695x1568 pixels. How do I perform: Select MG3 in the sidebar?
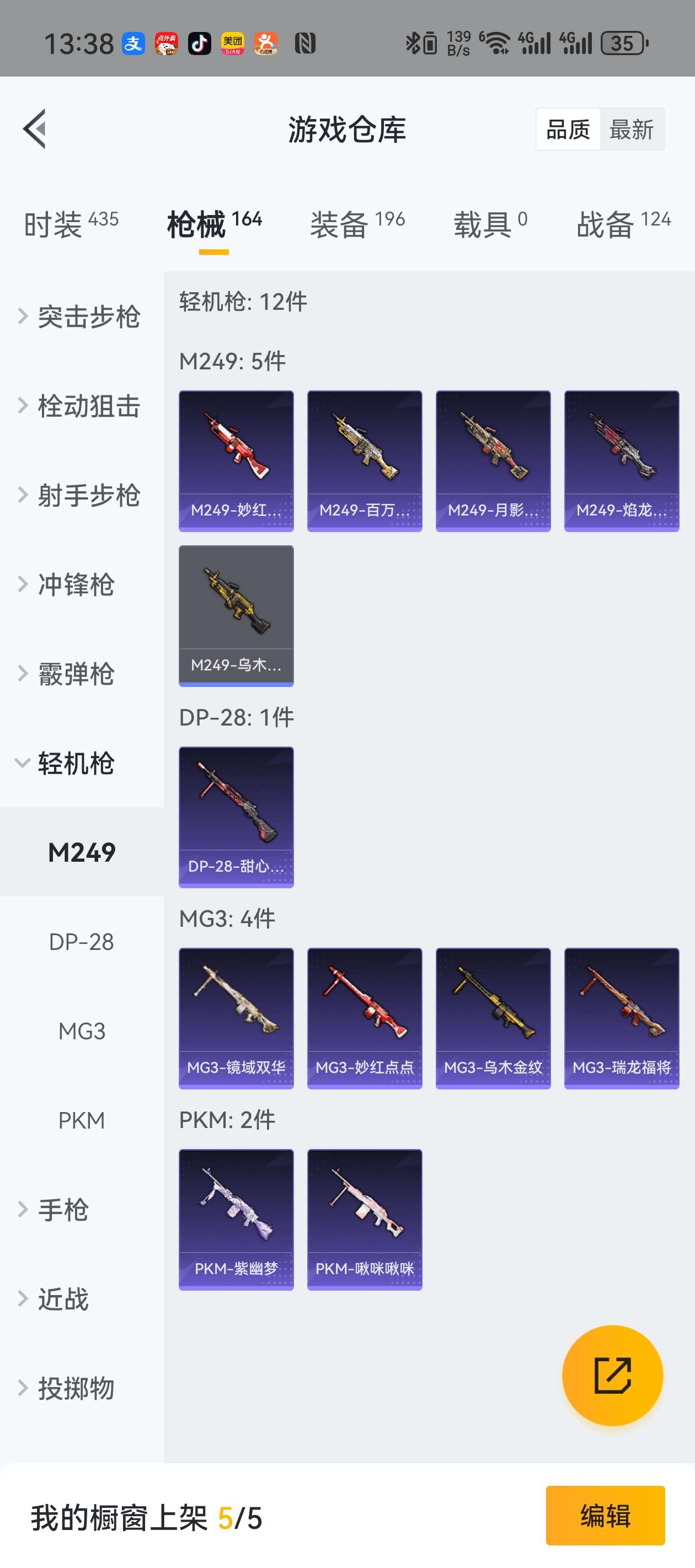coord(82,1031)
